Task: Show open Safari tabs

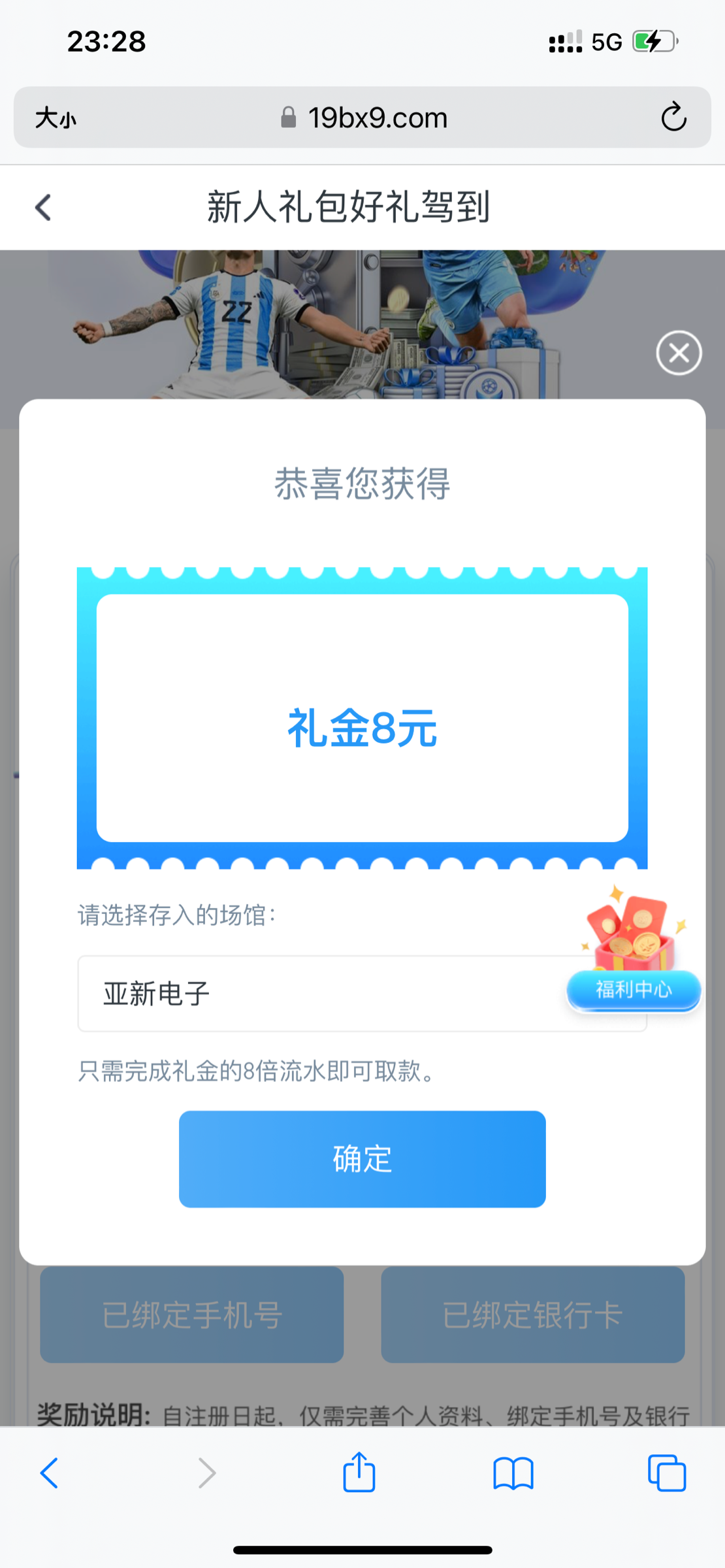Action: coord(666,1473)
